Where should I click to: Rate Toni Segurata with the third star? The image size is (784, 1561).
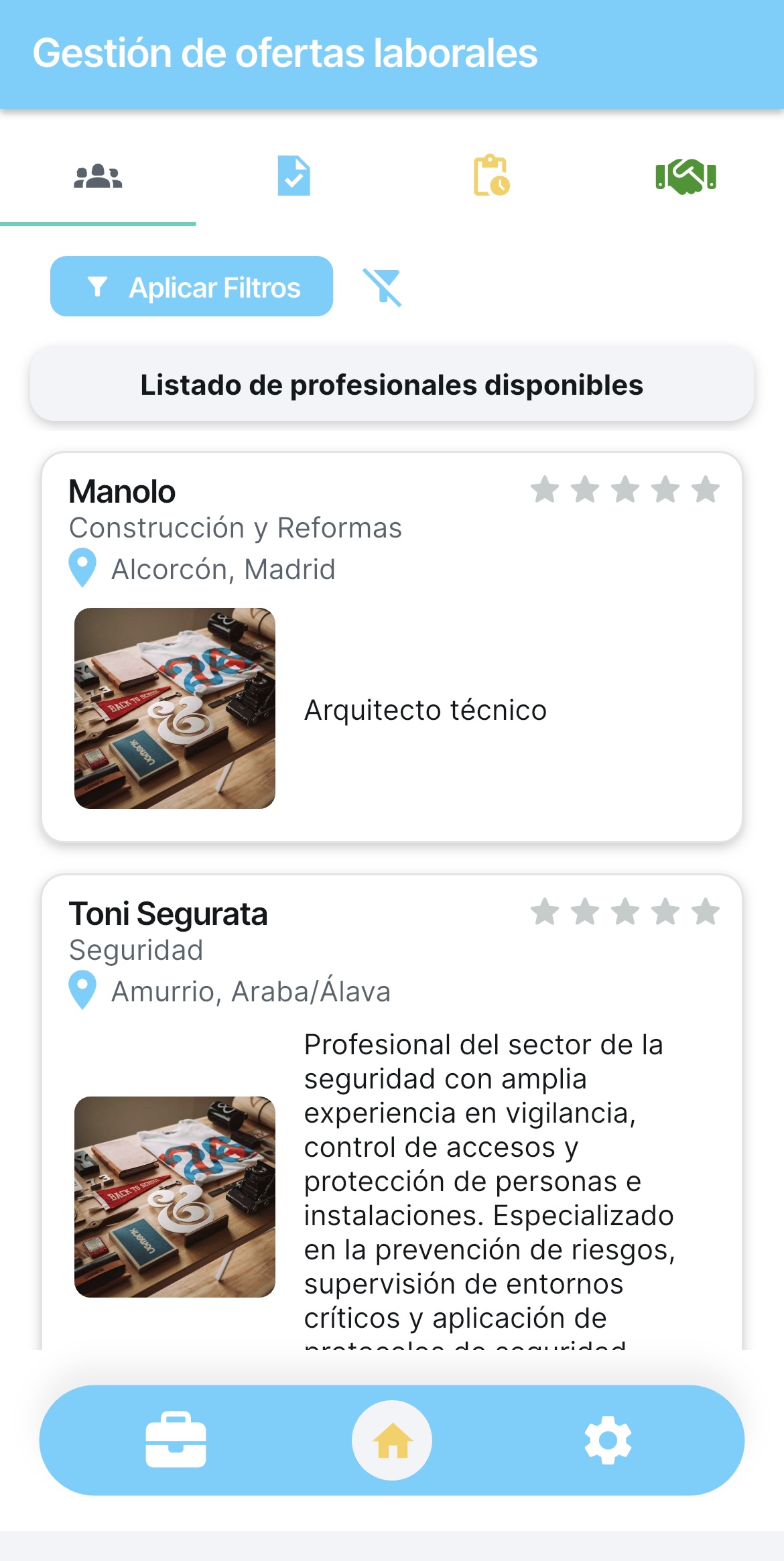click(625, 912)
